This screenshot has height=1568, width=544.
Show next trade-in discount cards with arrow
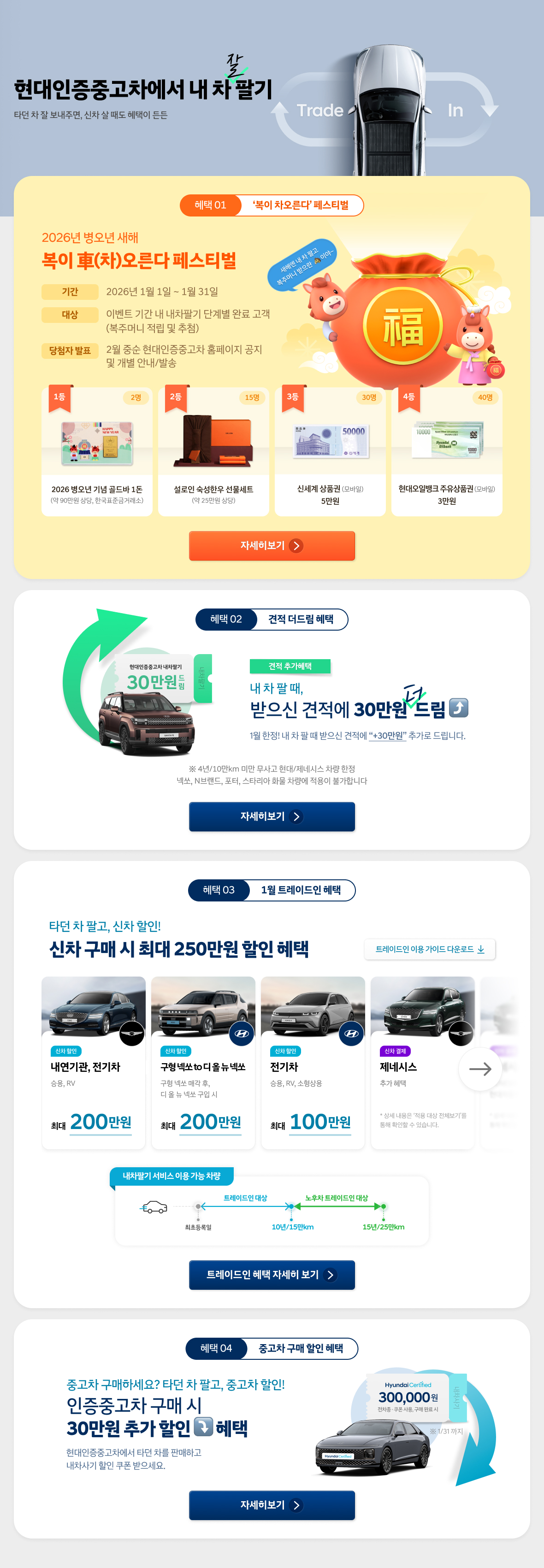click(480, 1069)
